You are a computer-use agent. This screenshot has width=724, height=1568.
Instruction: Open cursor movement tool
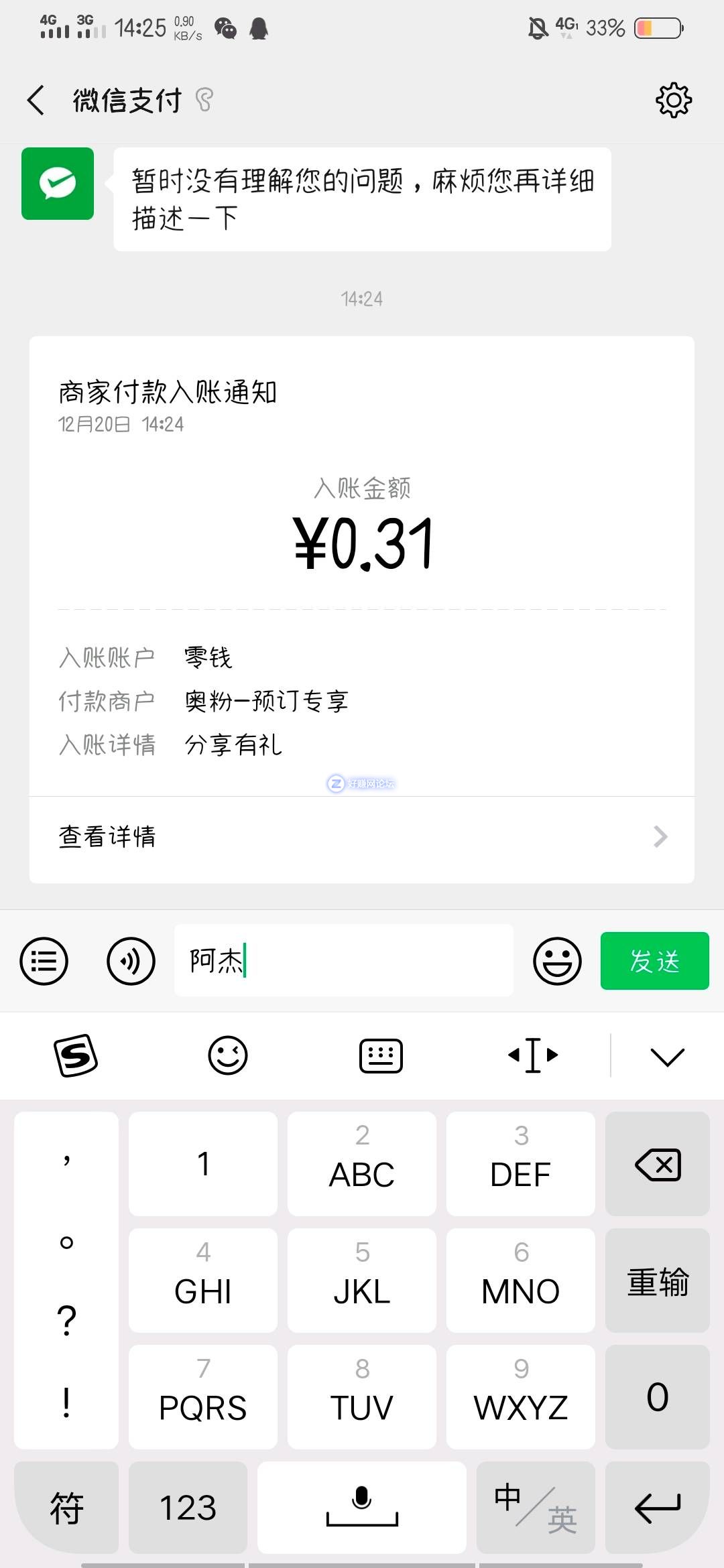533,1055
